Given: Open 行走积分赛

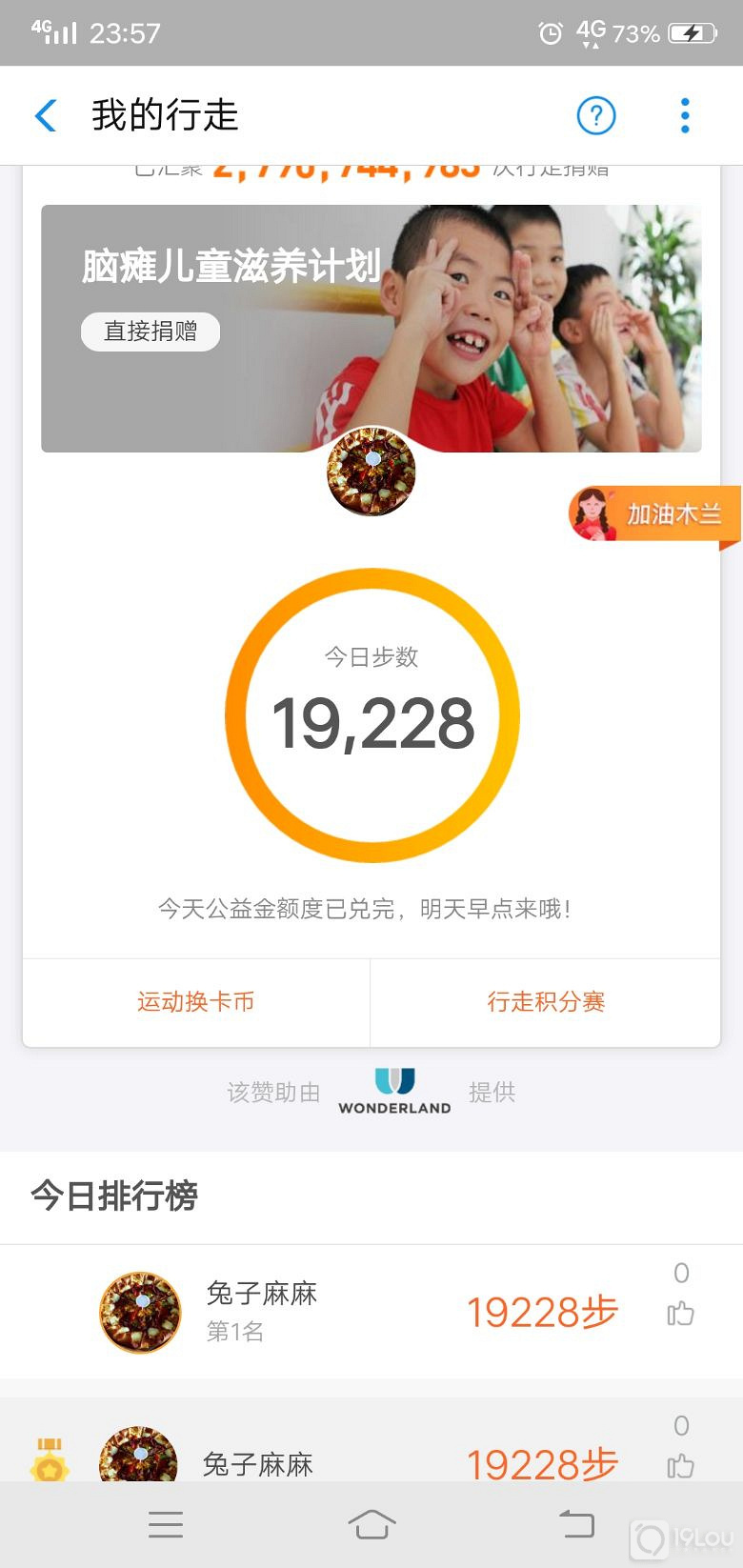Looking at the screenshot, I should coord(546,1002).
